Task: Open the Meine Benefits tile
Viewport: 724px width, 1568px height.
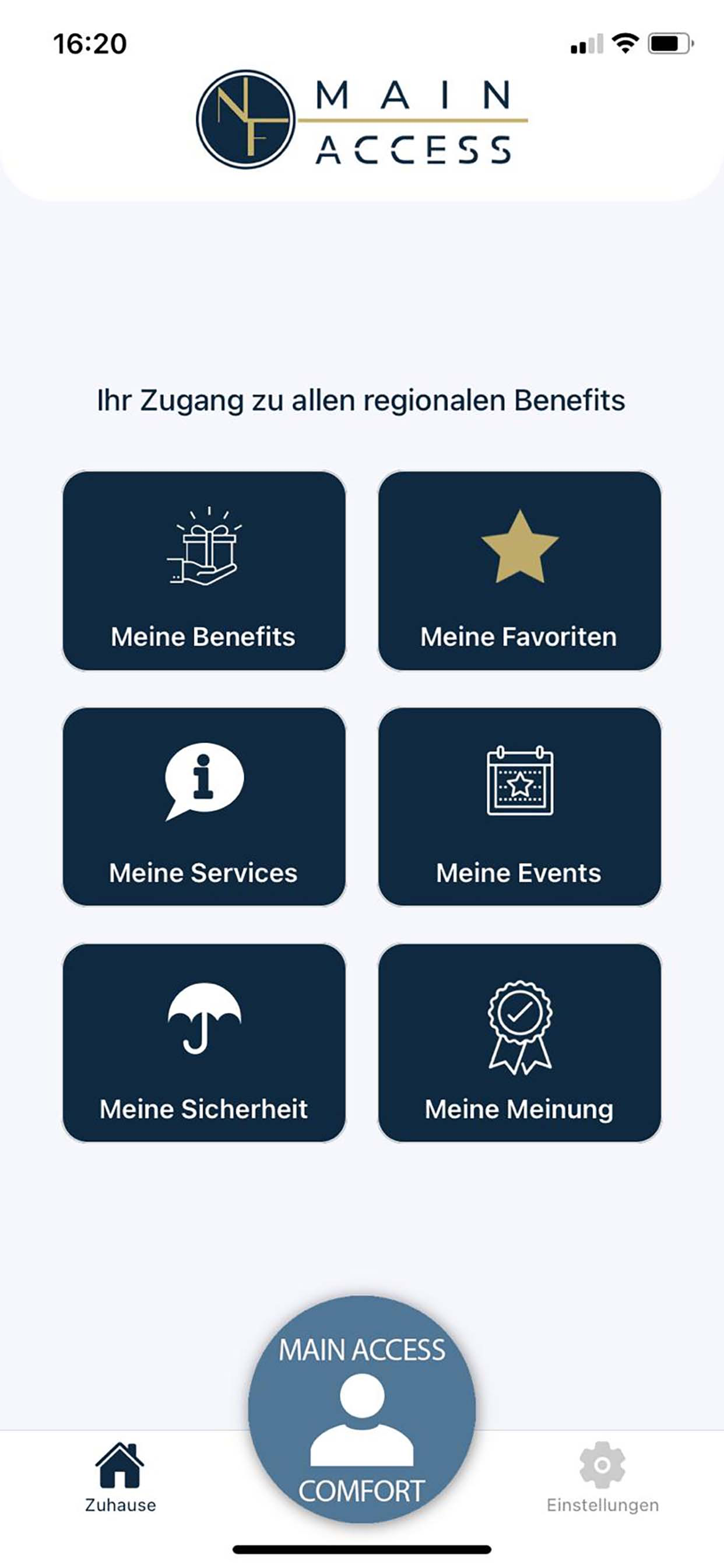Action: coord(204,571)
